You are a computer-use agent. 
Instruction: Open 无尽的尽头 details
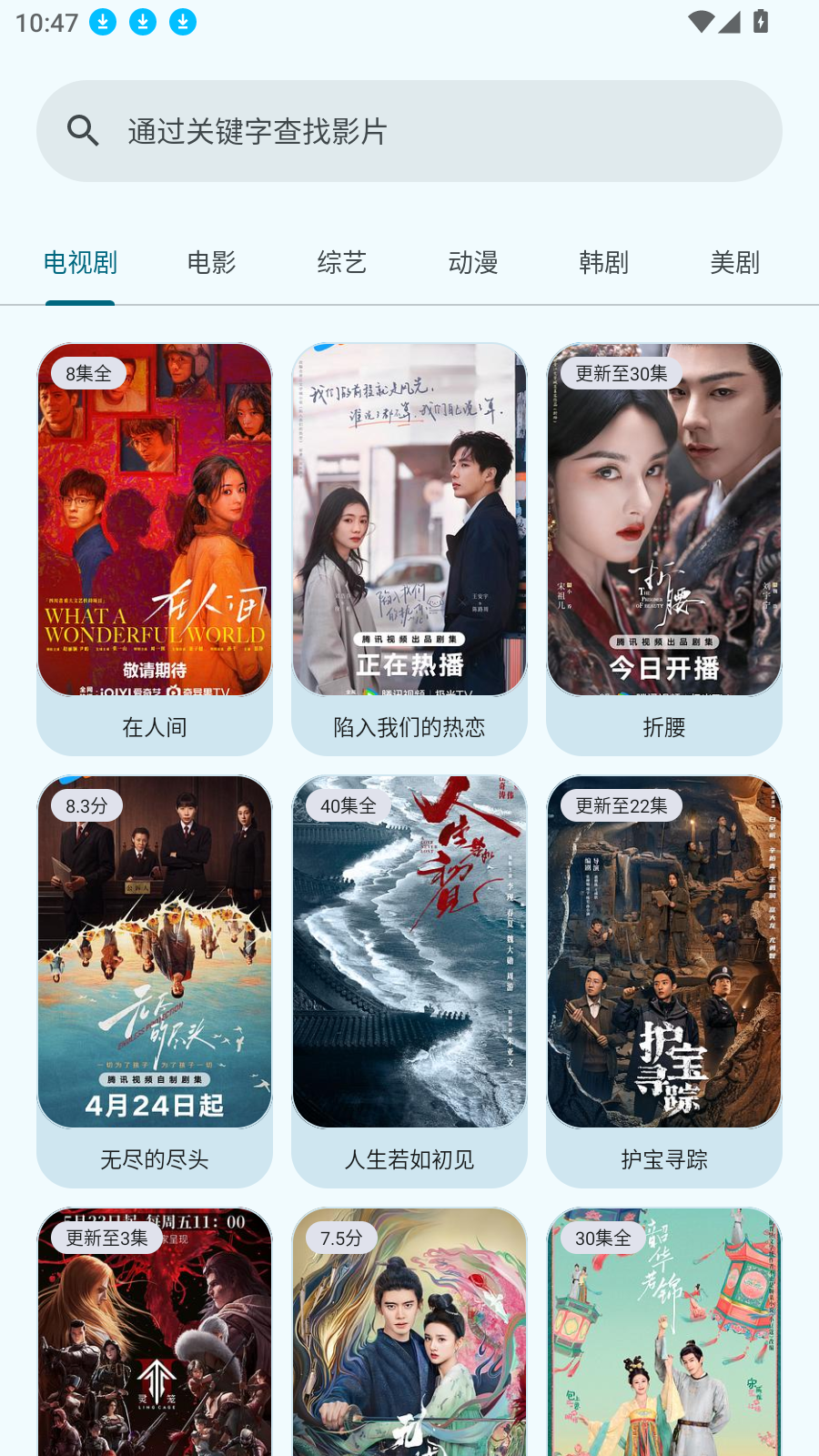pos(155,978)
